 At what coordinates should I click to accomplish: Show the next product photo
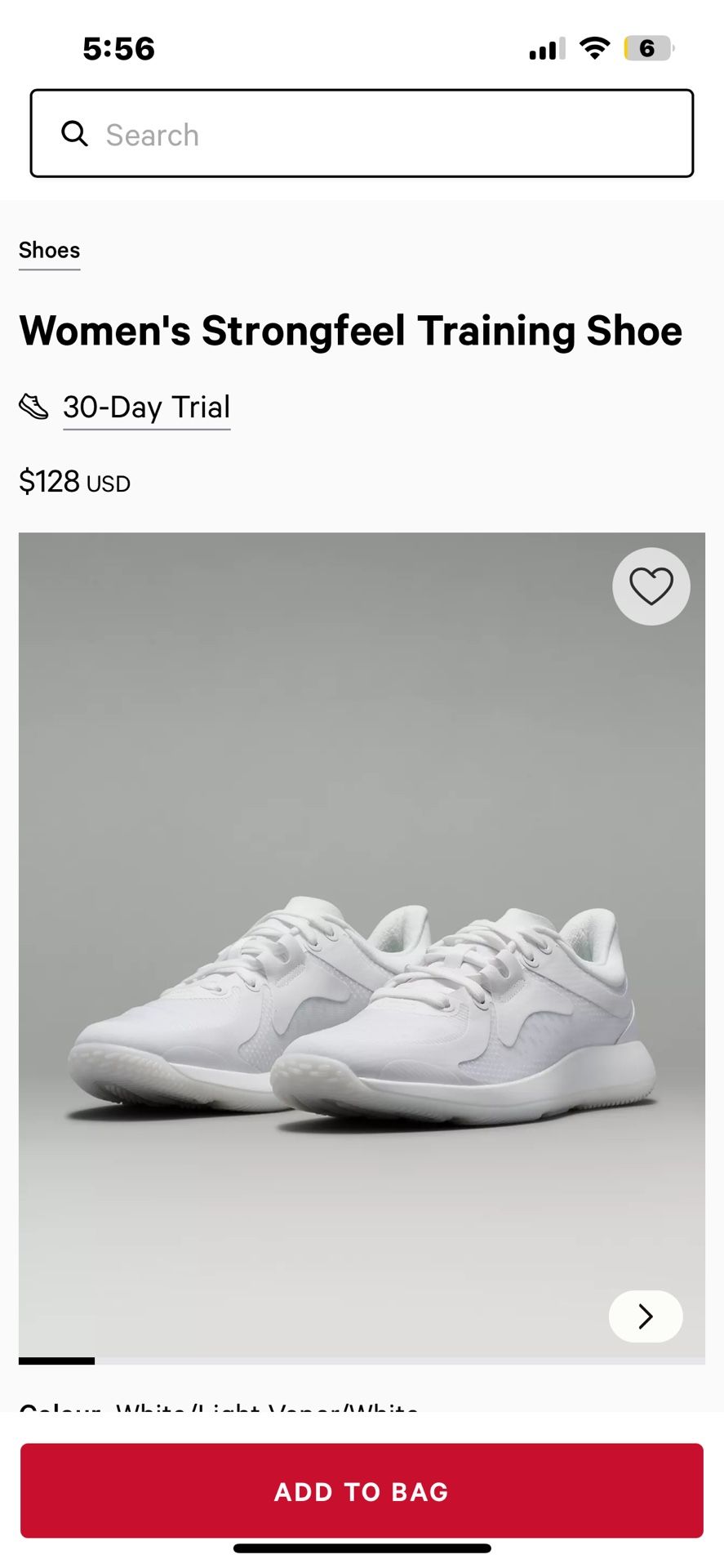click(x=645, y=1316)
